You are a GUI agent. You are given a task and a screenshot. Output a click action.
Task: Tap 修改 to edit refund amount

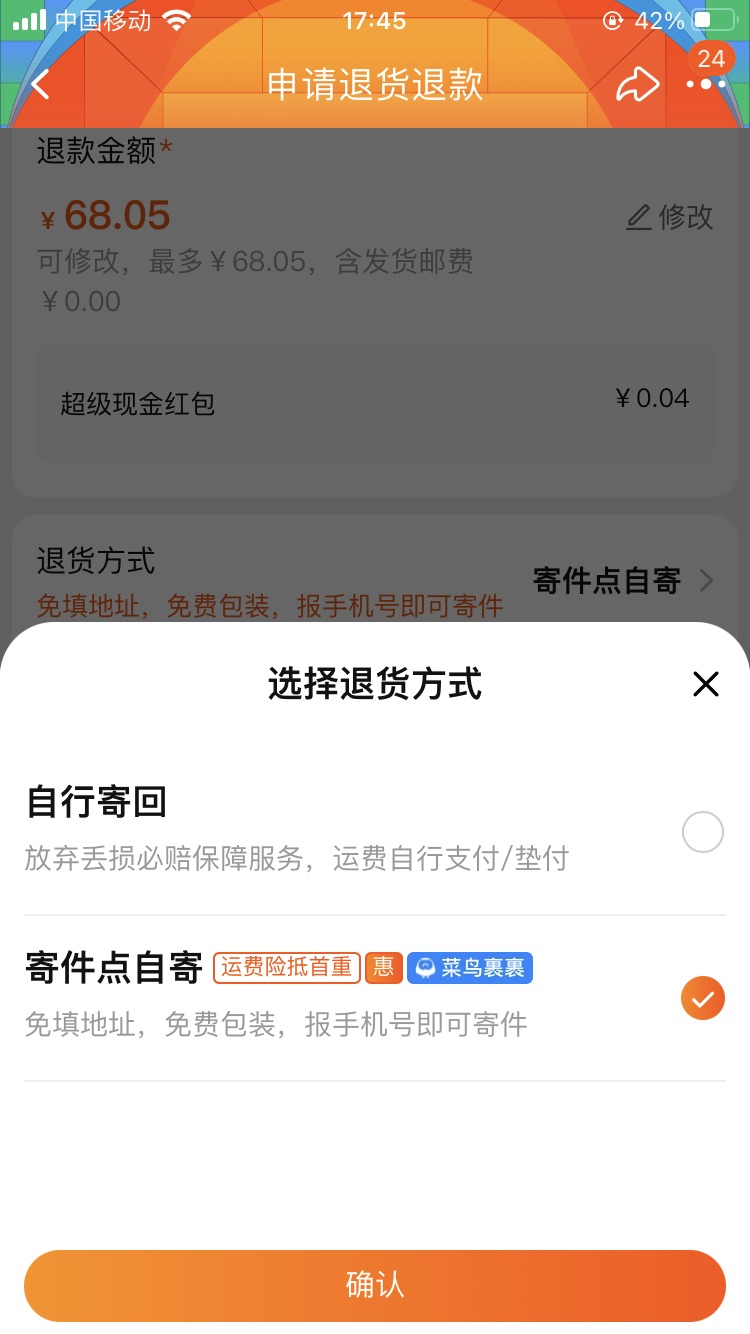point(670,217)
